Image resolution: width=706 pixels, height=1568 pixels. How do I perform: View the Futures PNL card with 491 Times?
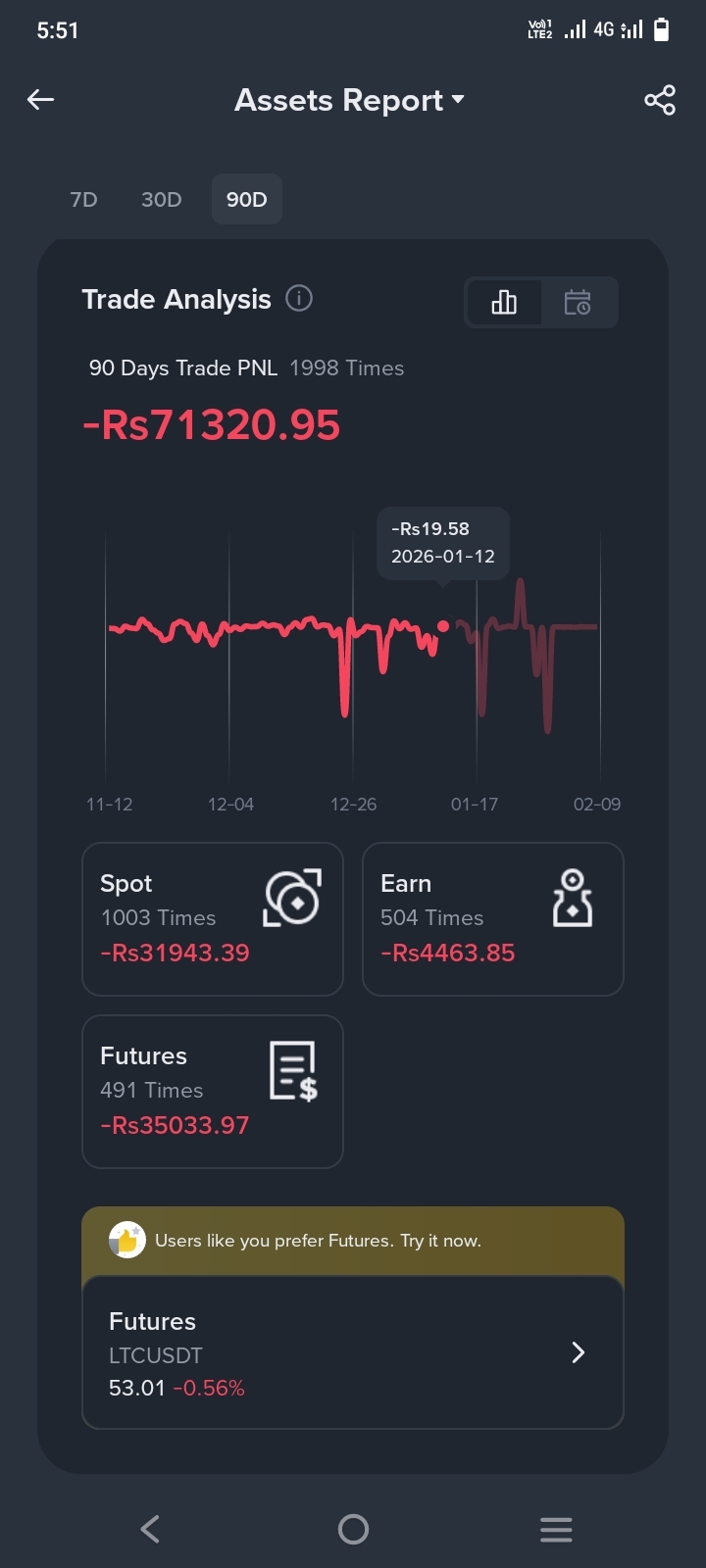tap(213, 1092)
